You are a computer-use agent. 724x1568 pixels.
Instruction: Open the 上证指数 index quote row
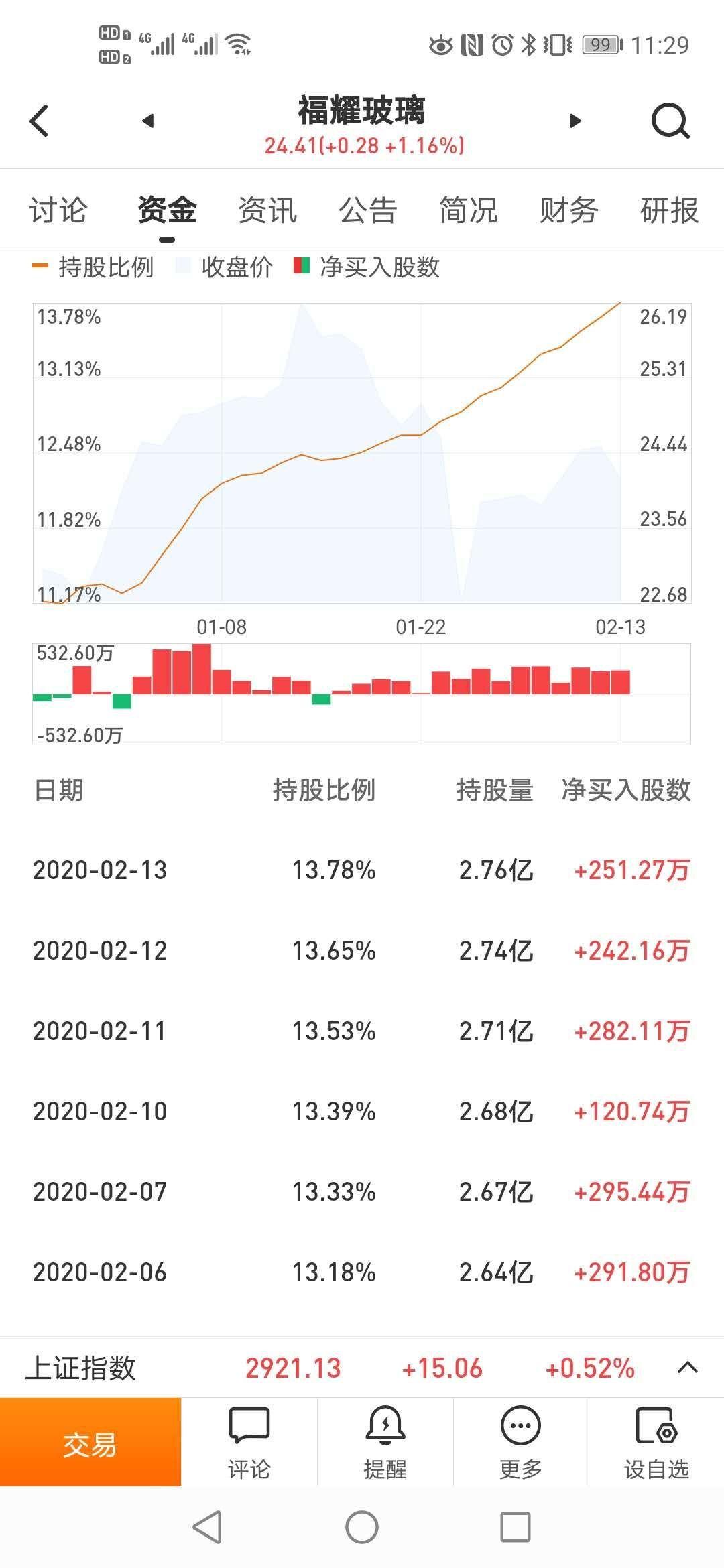click(x=268, y=1369)
